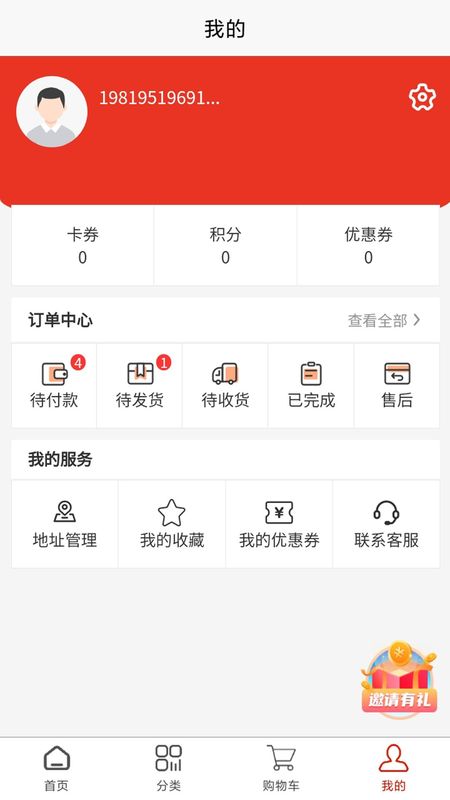Tap the profile avatar picture
The image size is (450, 800).
52,112
